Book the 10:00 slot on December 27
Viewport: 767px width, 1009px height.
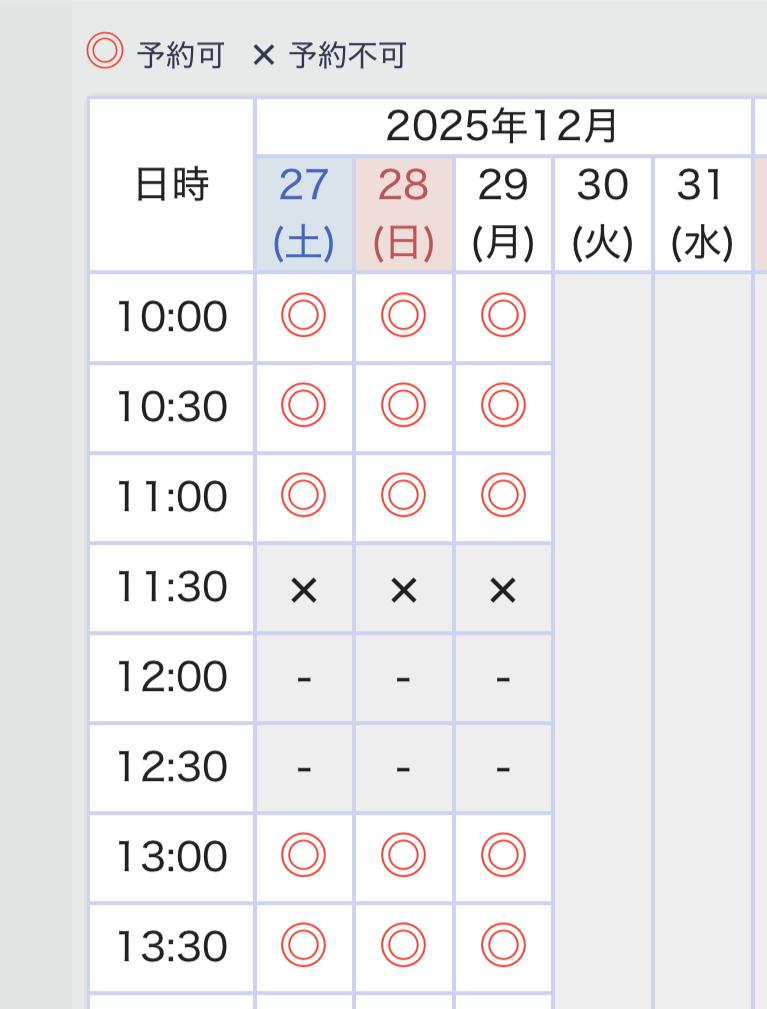tap(303, 317)
